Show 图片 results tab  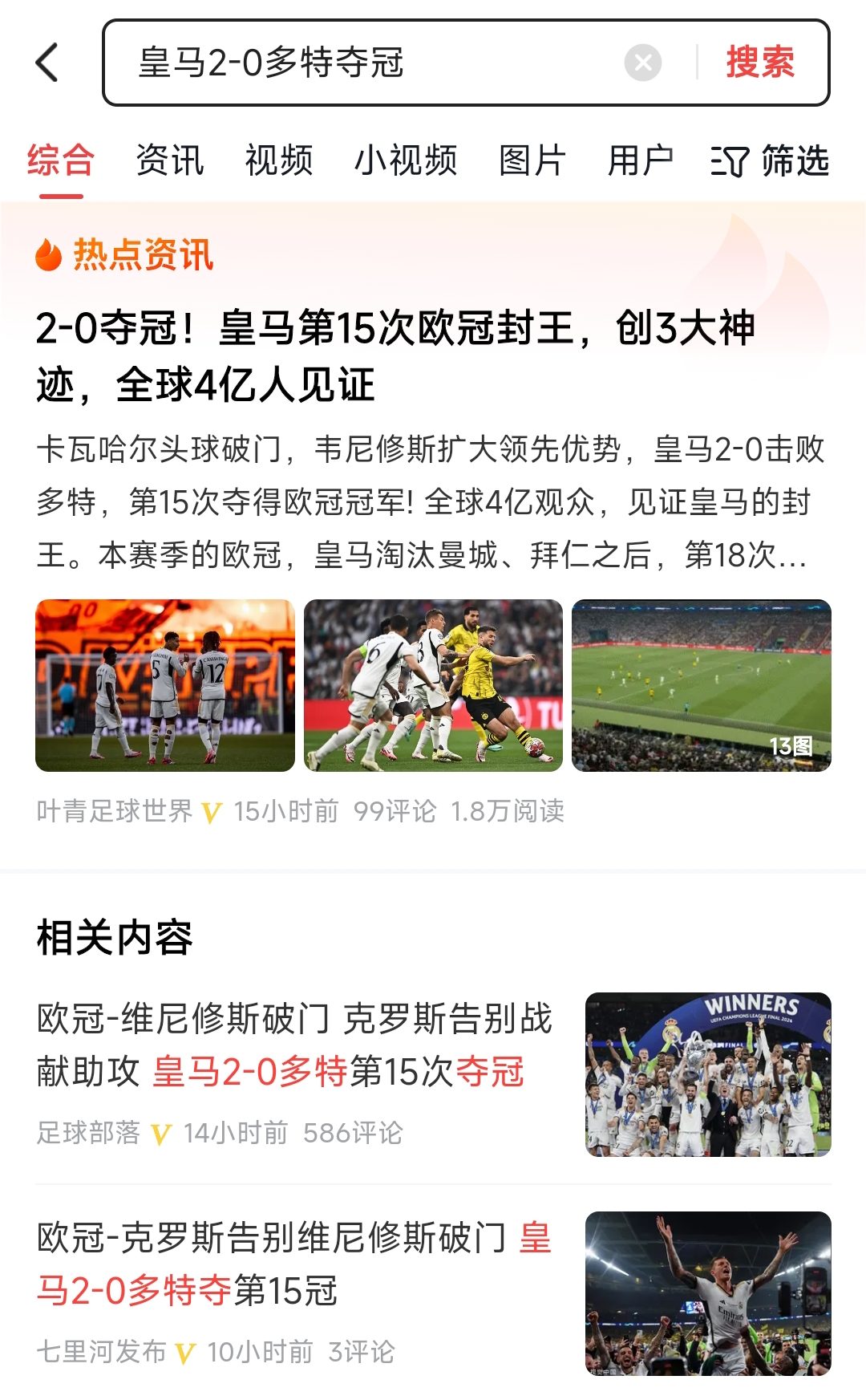532,160
